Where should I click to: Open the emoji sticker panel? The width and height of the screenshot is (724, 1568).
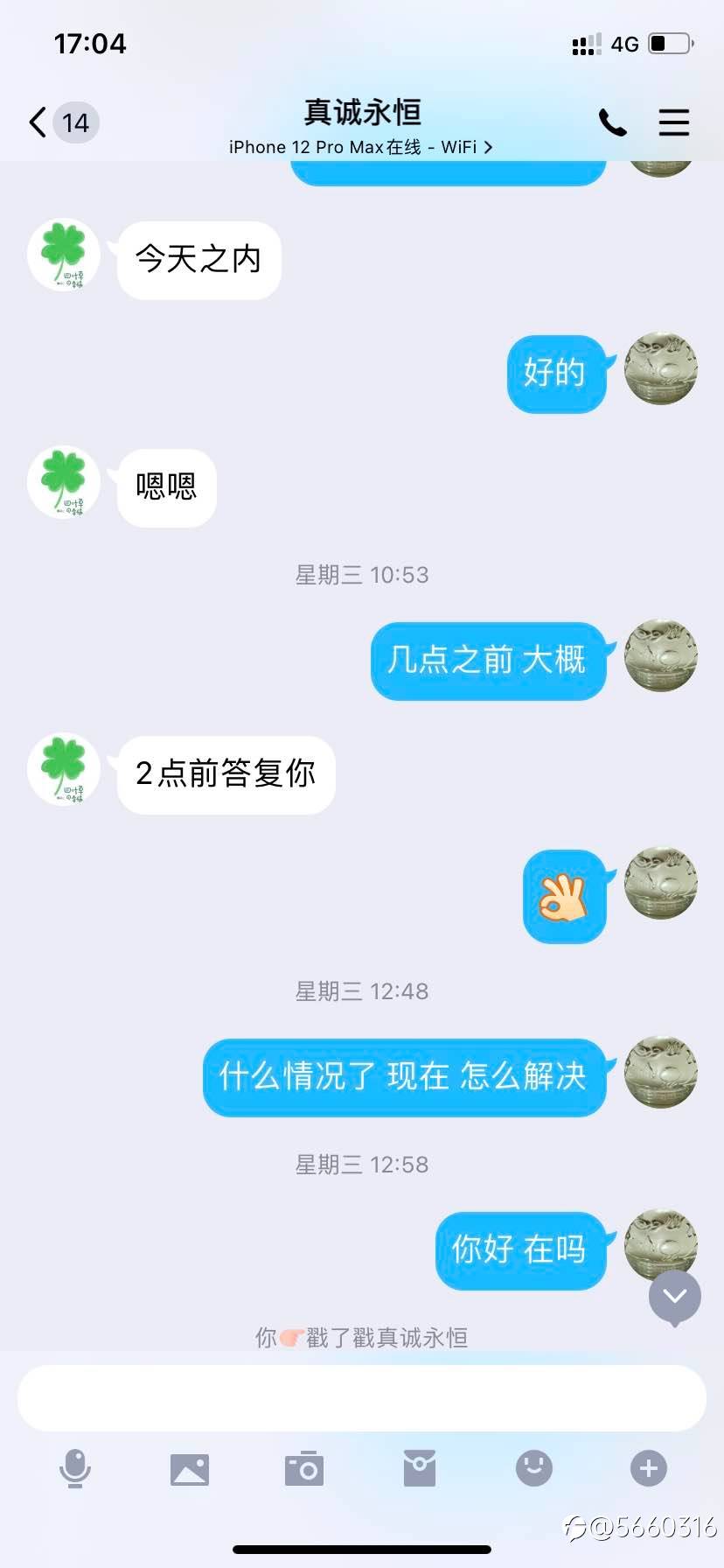pyautogui.click(x=534, y=1468)
